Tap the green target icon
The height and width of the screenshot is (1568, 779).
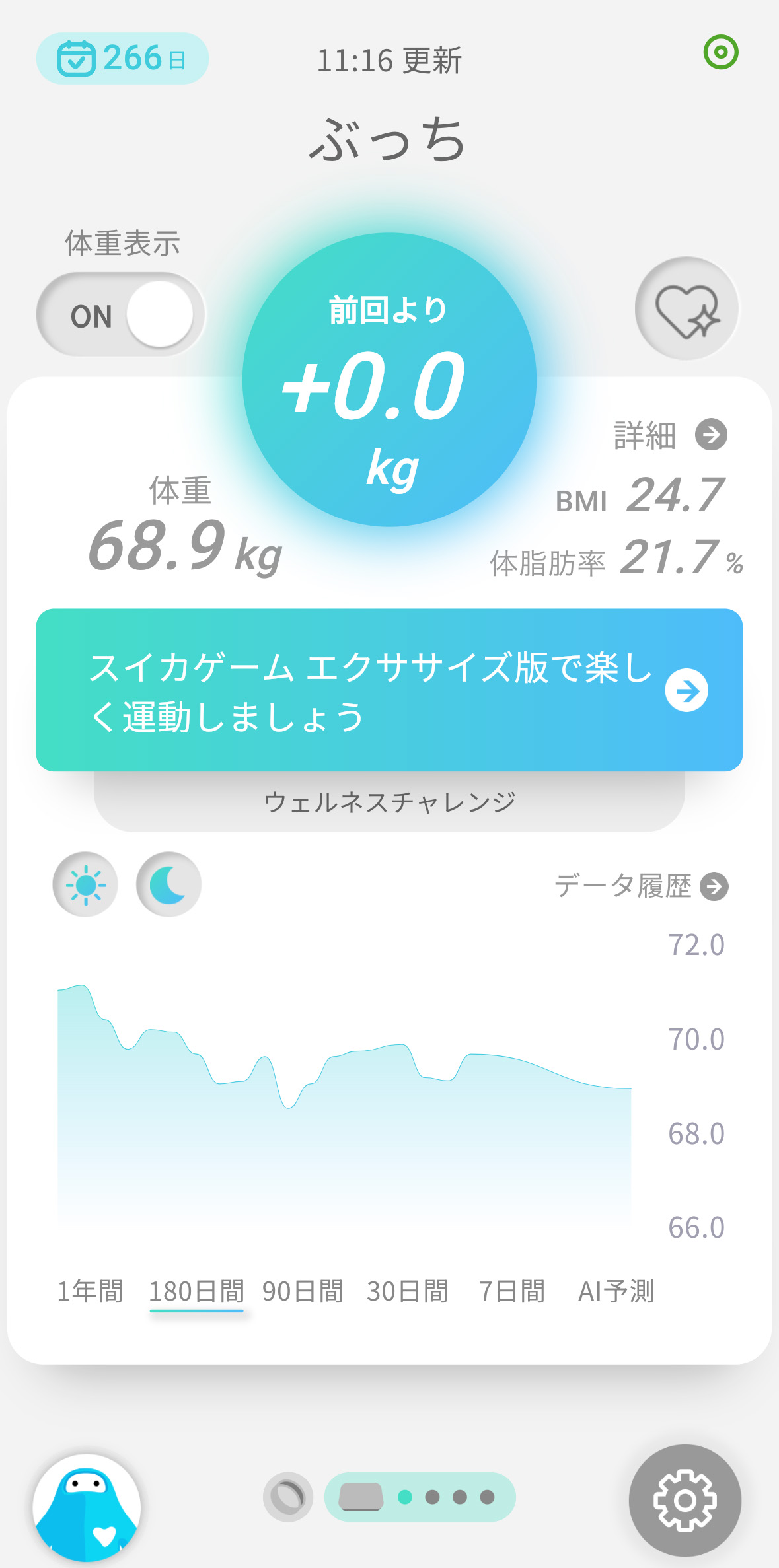tap(720, 52)
